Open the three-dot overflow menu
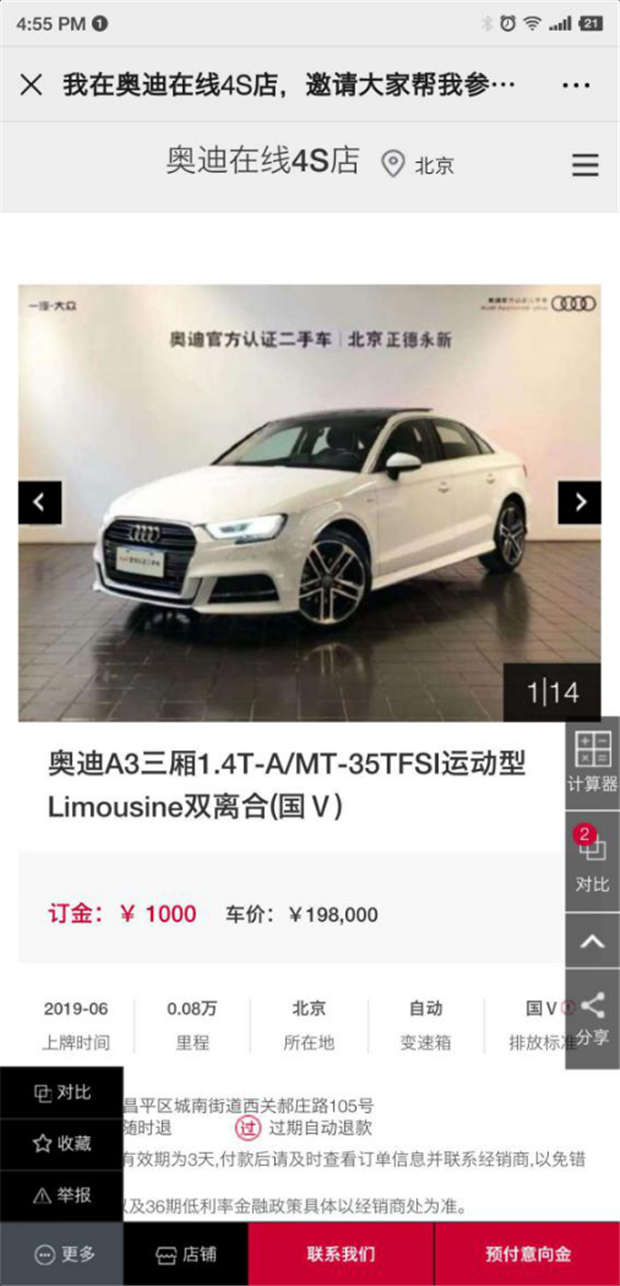This screenshot has width=620, height=1286. [576, 85]
